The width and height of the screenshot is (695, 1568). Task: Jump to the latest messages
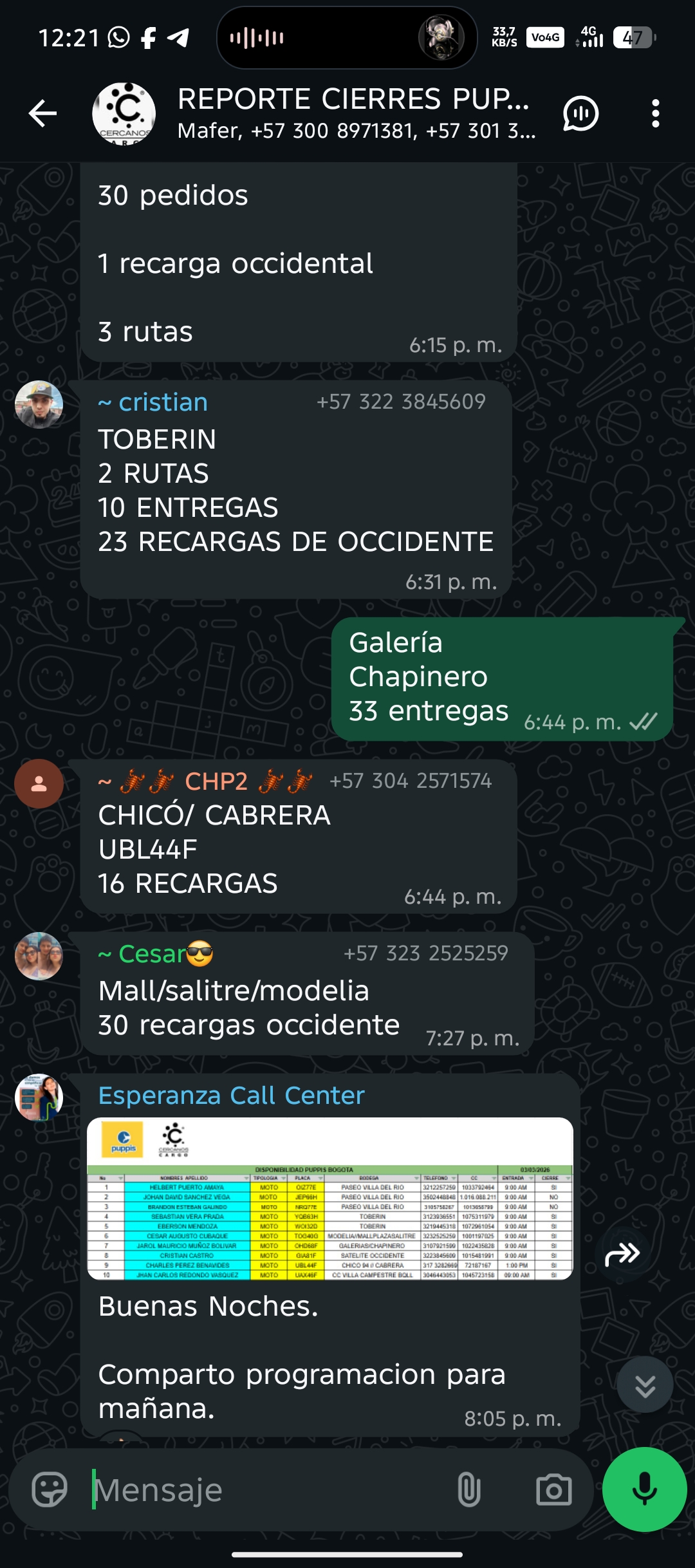point(645,1385)
